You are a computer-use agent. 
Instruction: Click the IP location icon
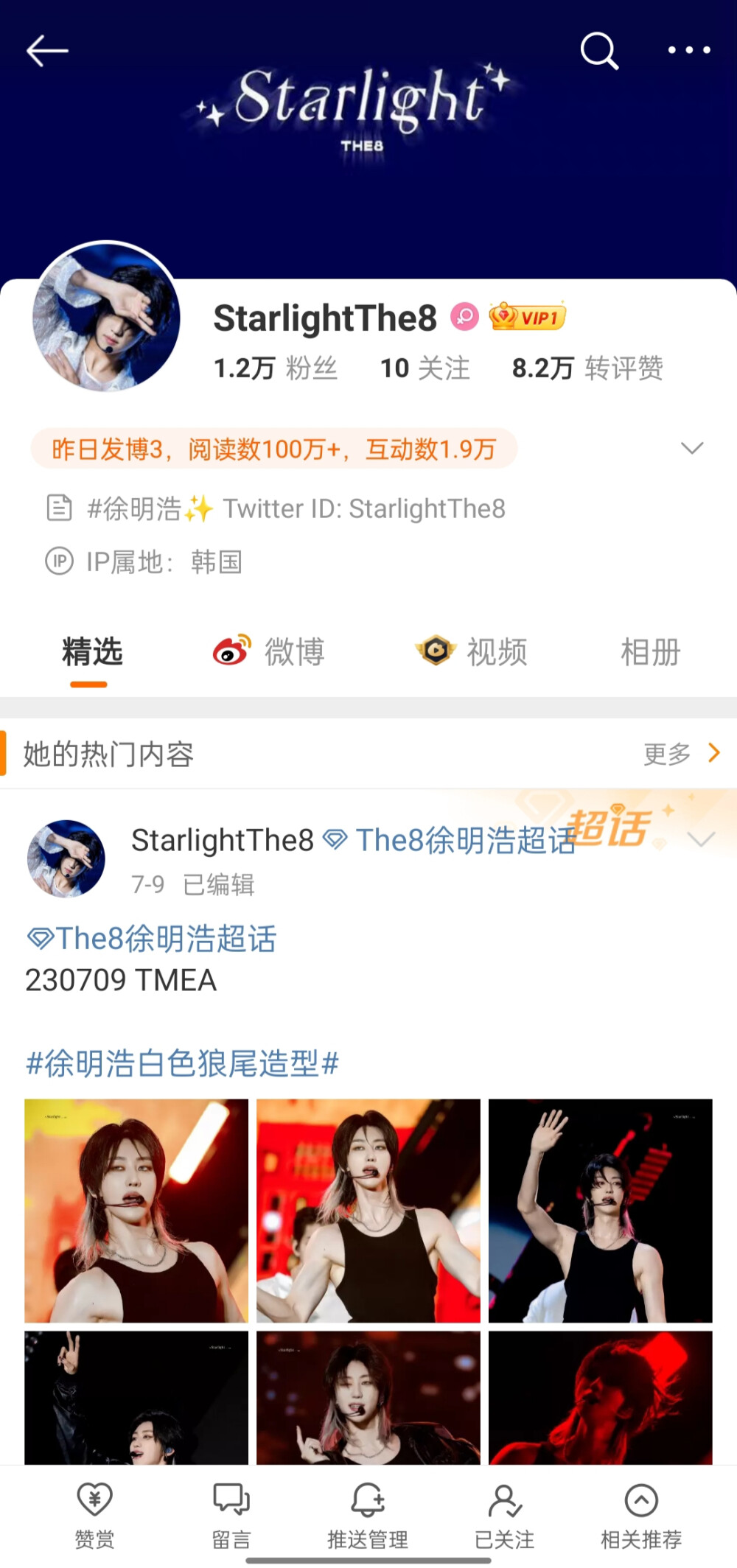(59, 562)
